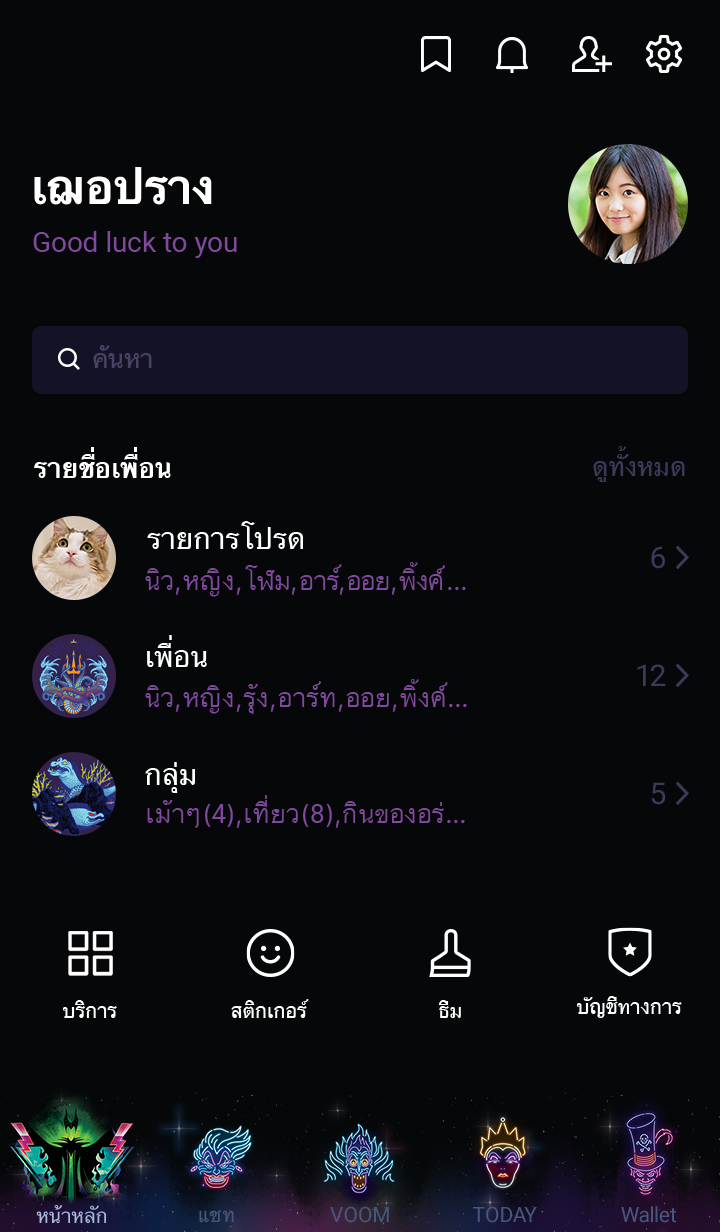Open บริการ services
The image size is (720, 1232).
pyautogui.click(x=90, y=972)
